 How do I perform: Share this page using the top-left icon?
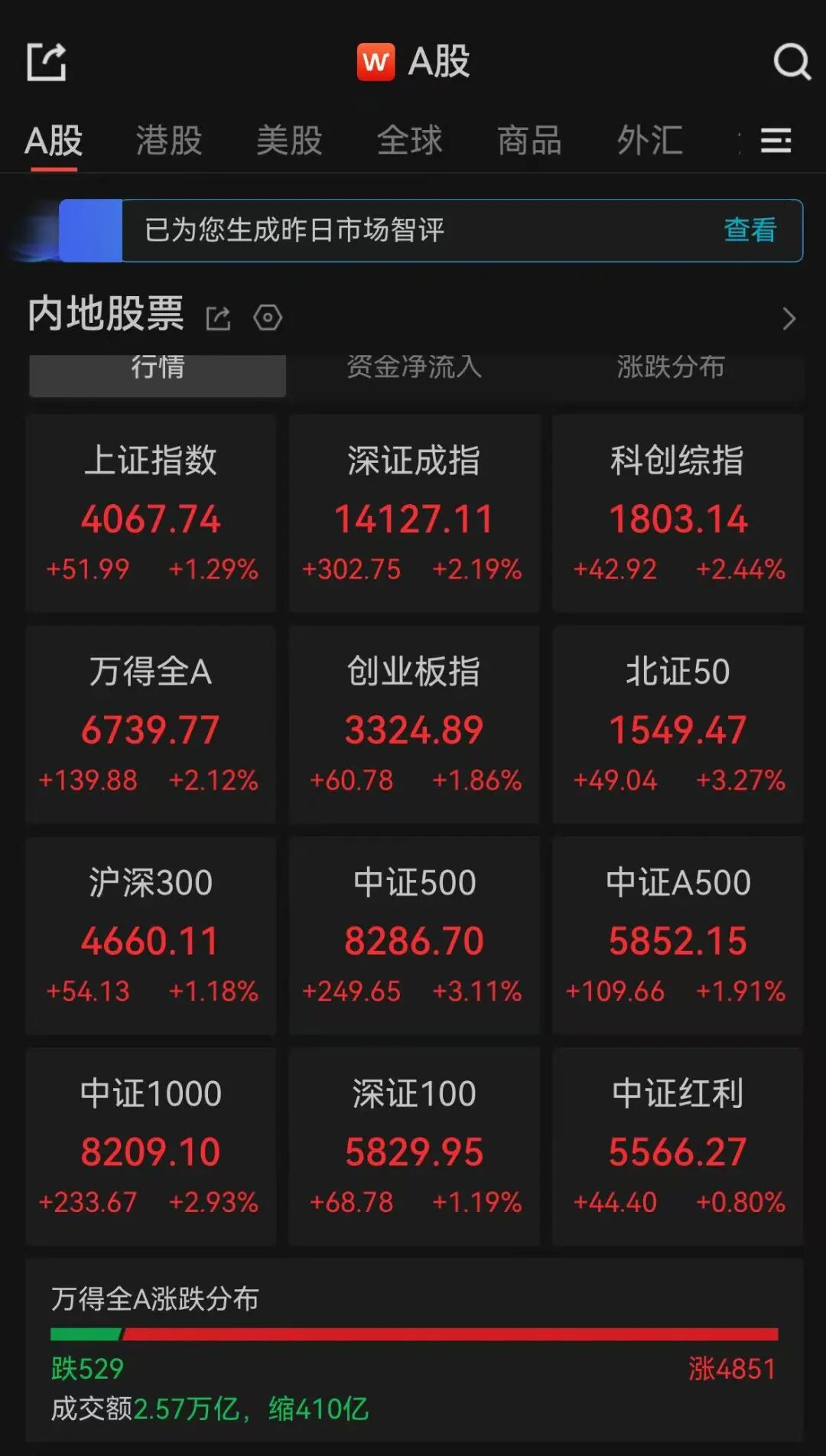click(47, 61)
